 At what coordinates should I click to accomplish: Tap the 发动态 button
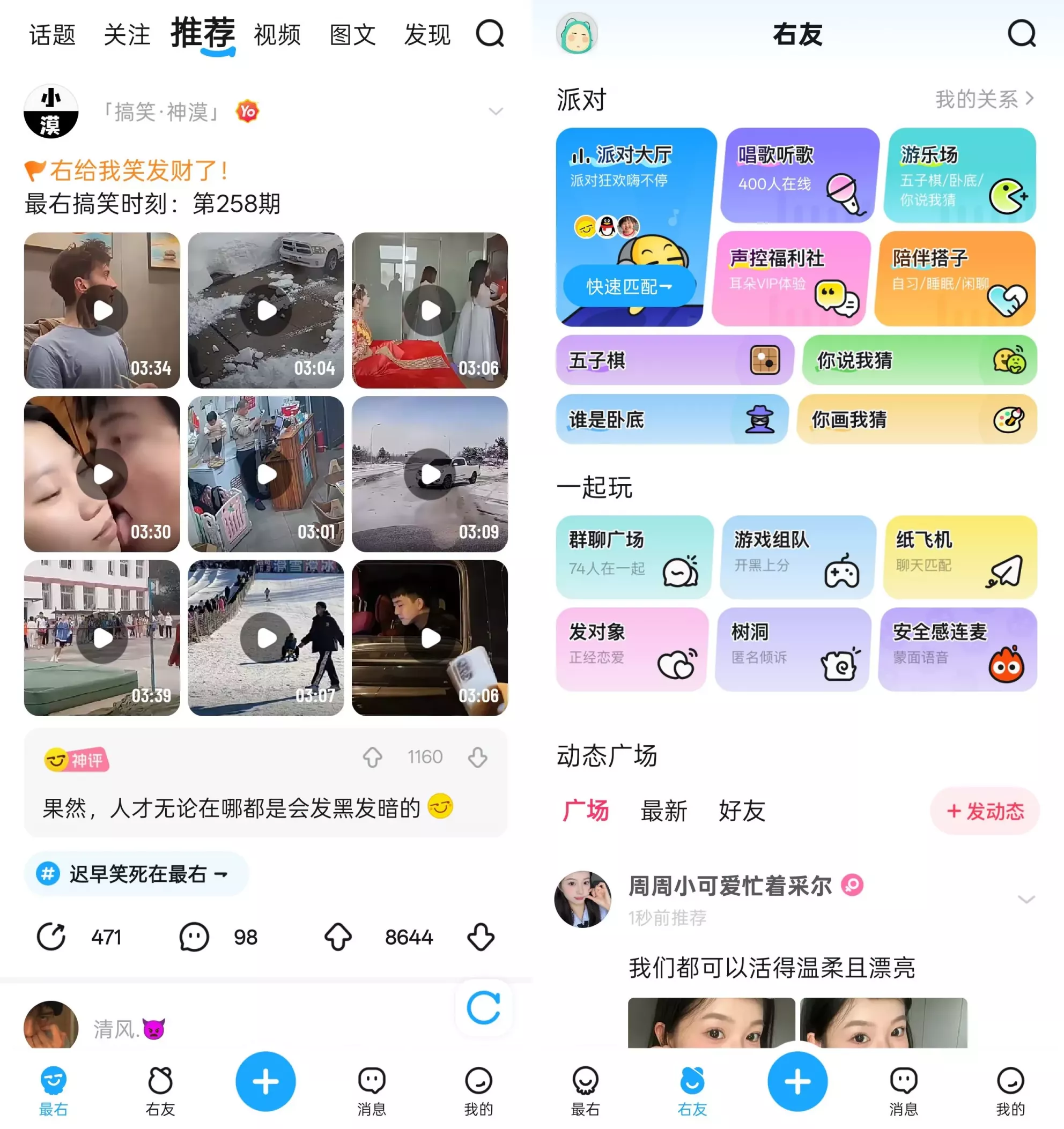click(985, 811)
